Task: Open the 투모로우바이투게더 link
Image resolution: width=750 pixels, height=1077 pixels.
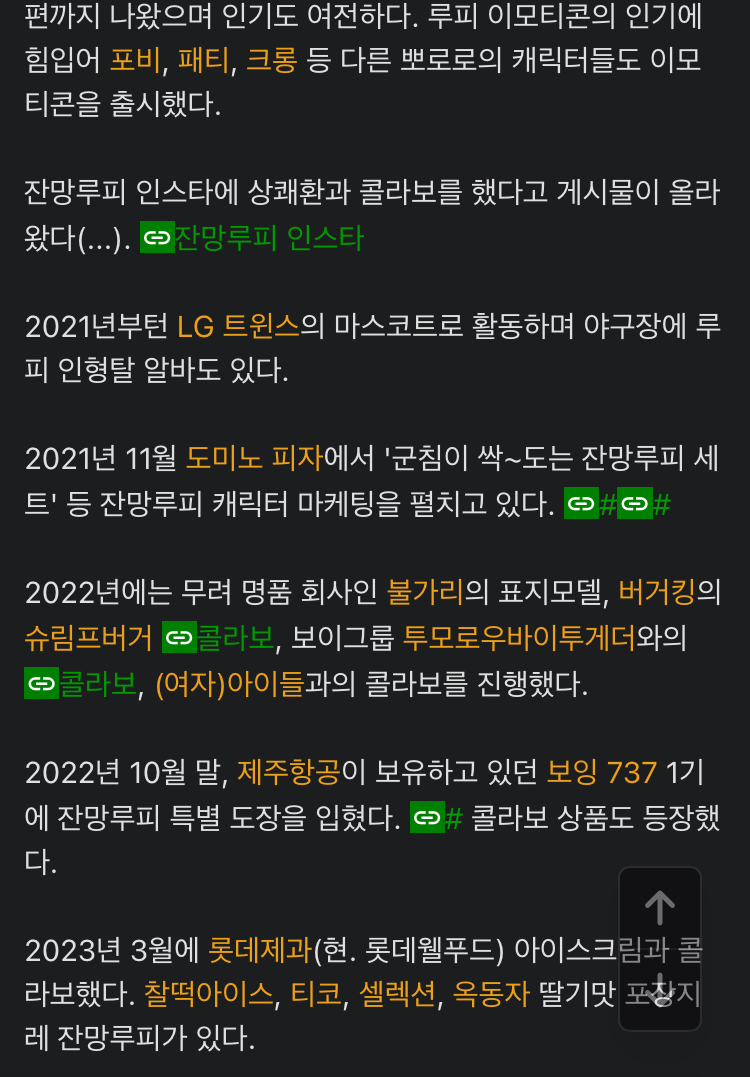Action: tap(519, 637)
